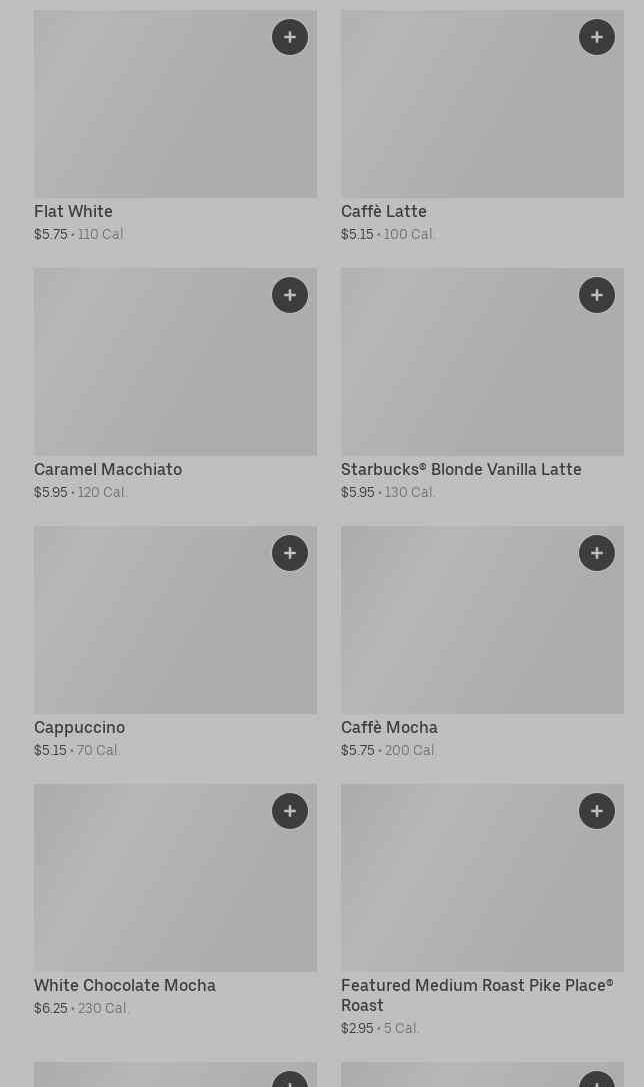Add Cappuccino with the plus icon
The height and width of the screenshot is (1087, 644).
pos(290,553)
